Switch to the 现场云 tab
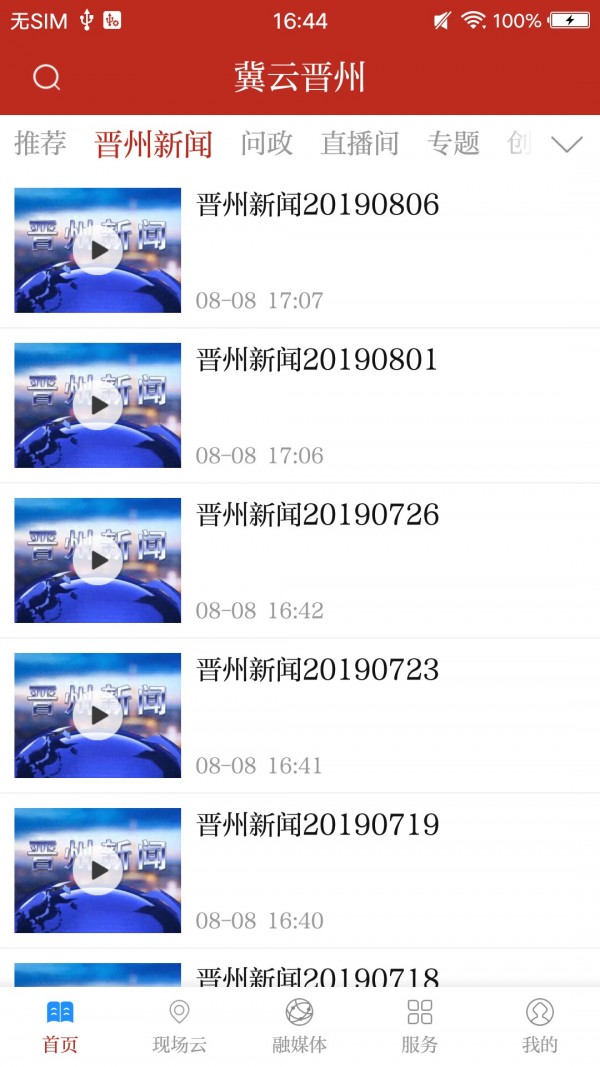Viewport: 600px width, 1067px height. (180, 1026)
